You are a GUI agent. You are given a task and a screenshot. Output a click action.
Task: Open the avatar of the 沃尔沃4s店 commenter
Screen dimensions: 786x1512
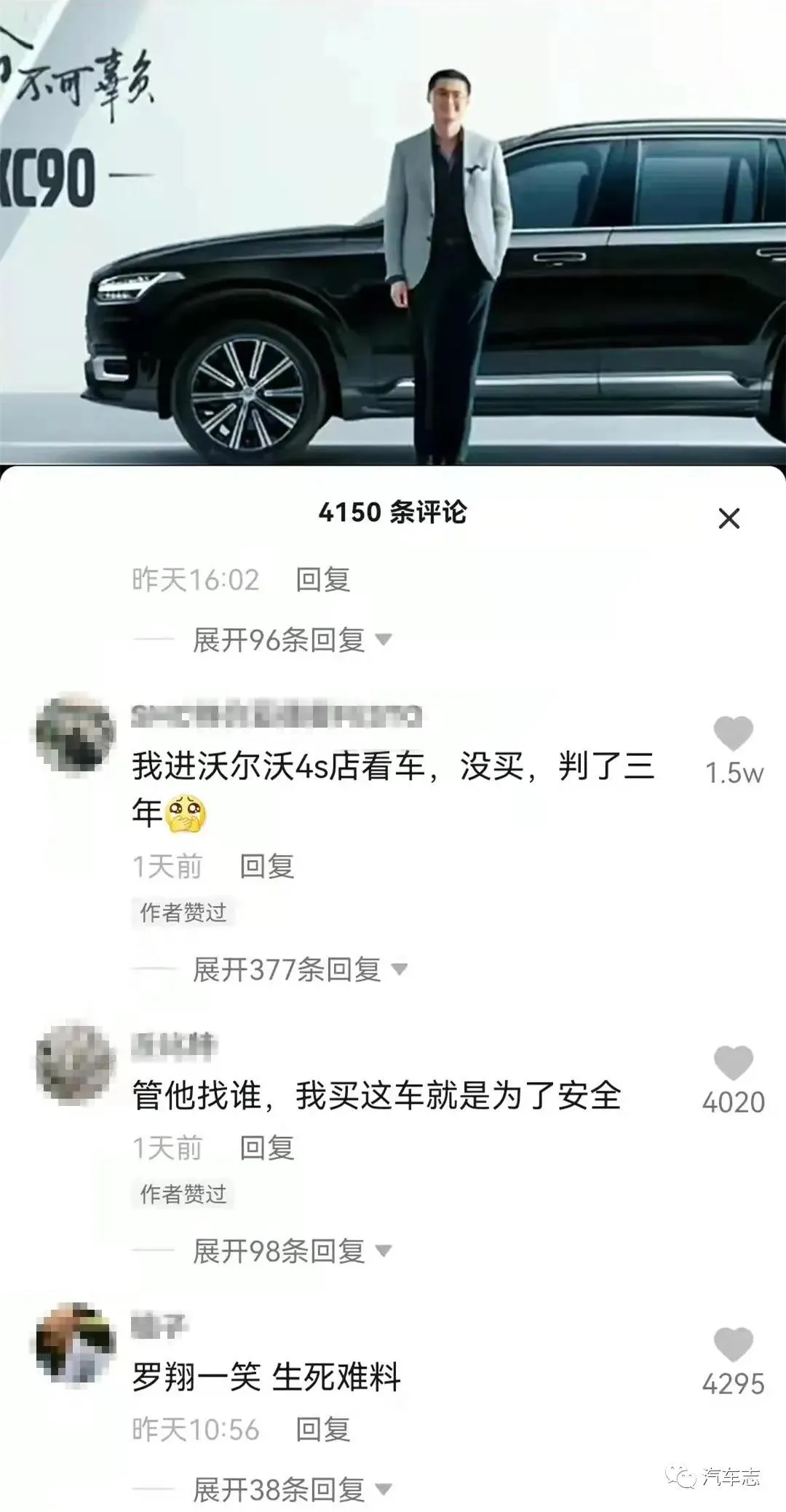[76, 733]
